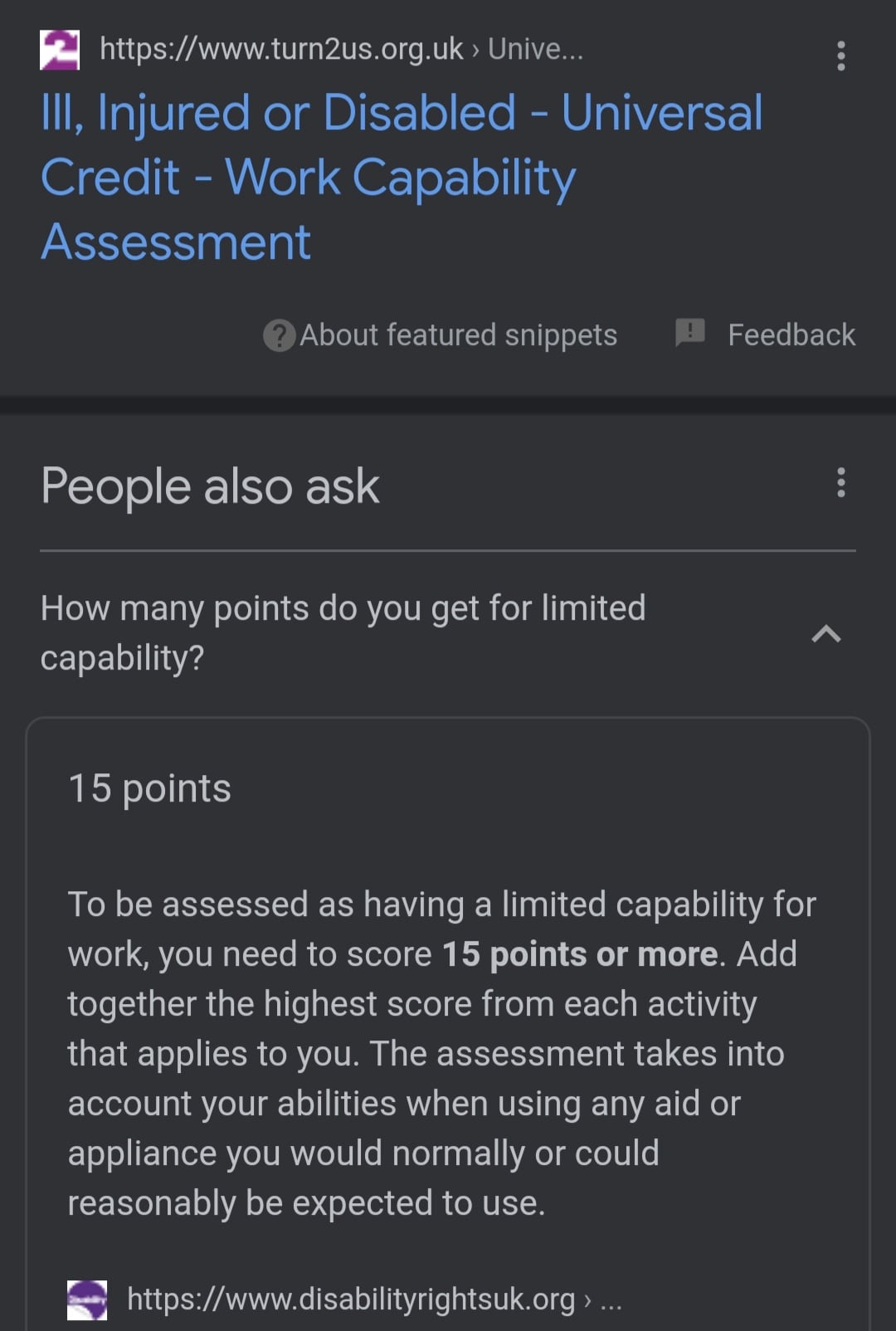Visit the disabilityrightsuk.org source link
This screenshot has width=896, height=1331.
point(350,1299)
